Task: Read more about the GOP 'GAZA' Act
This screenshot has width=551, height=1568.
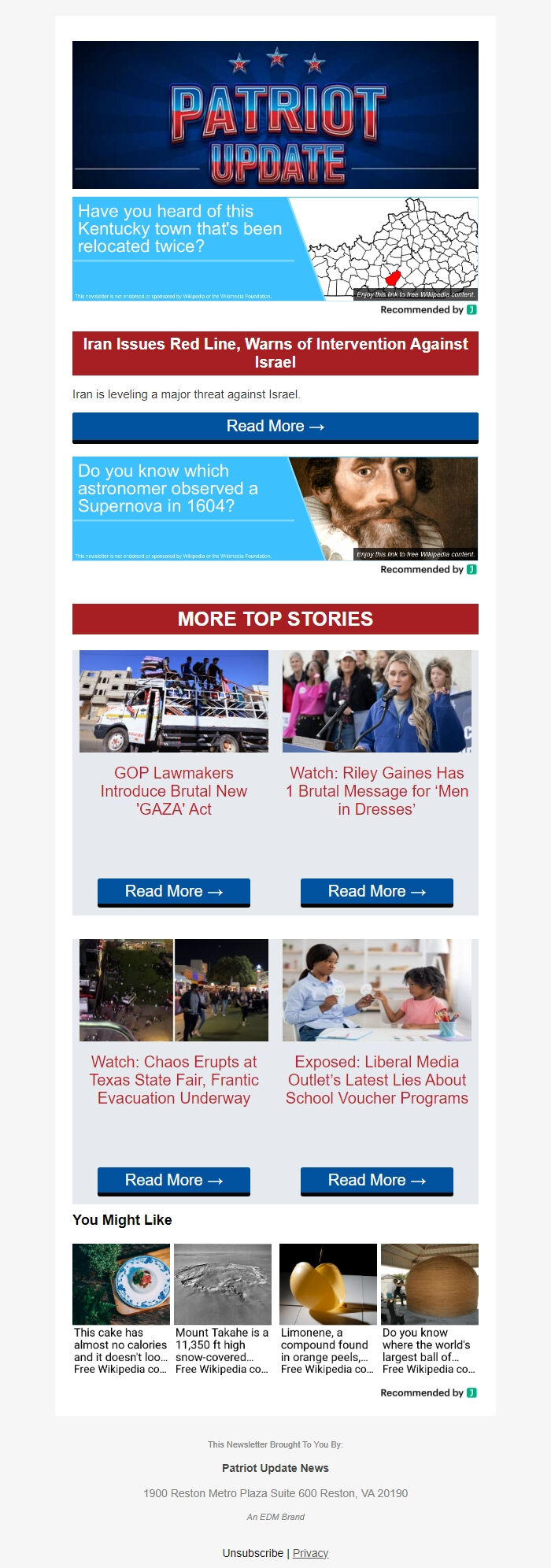Action: [x=173, y=892]
